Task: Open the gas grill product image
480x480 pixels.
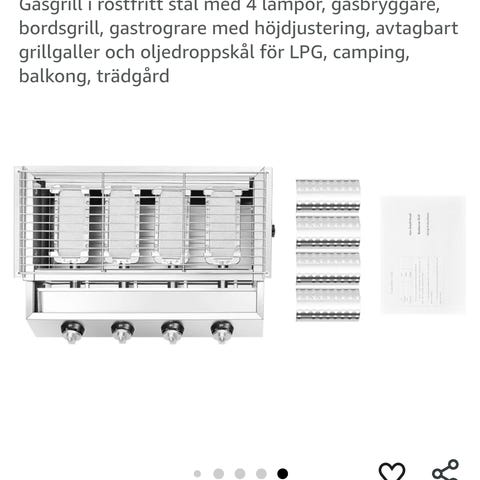Action: pyautogui.click(x=240, y=255)
